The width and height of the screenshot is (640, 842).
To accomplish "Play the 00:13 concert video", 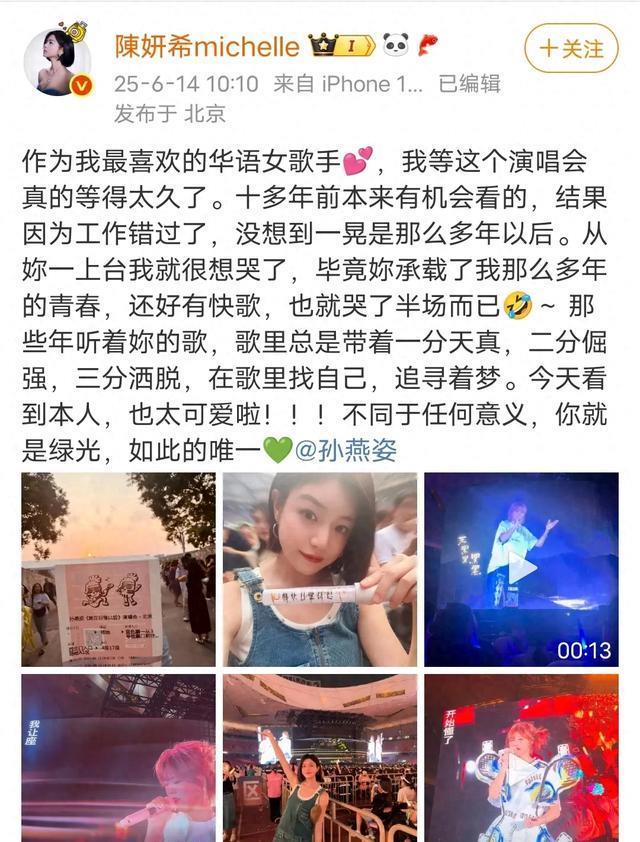I will click(x=521, y=570).
